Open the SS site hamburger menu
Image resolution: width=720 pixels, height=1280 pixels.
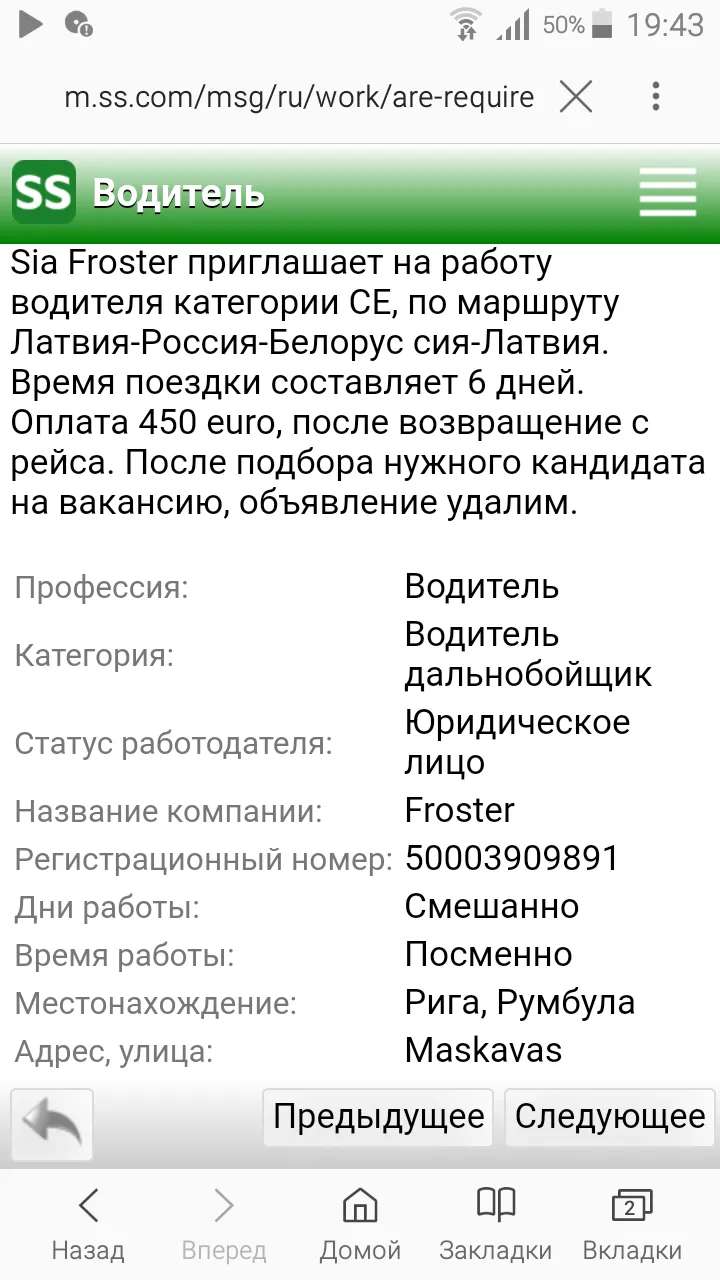(668, 192)
